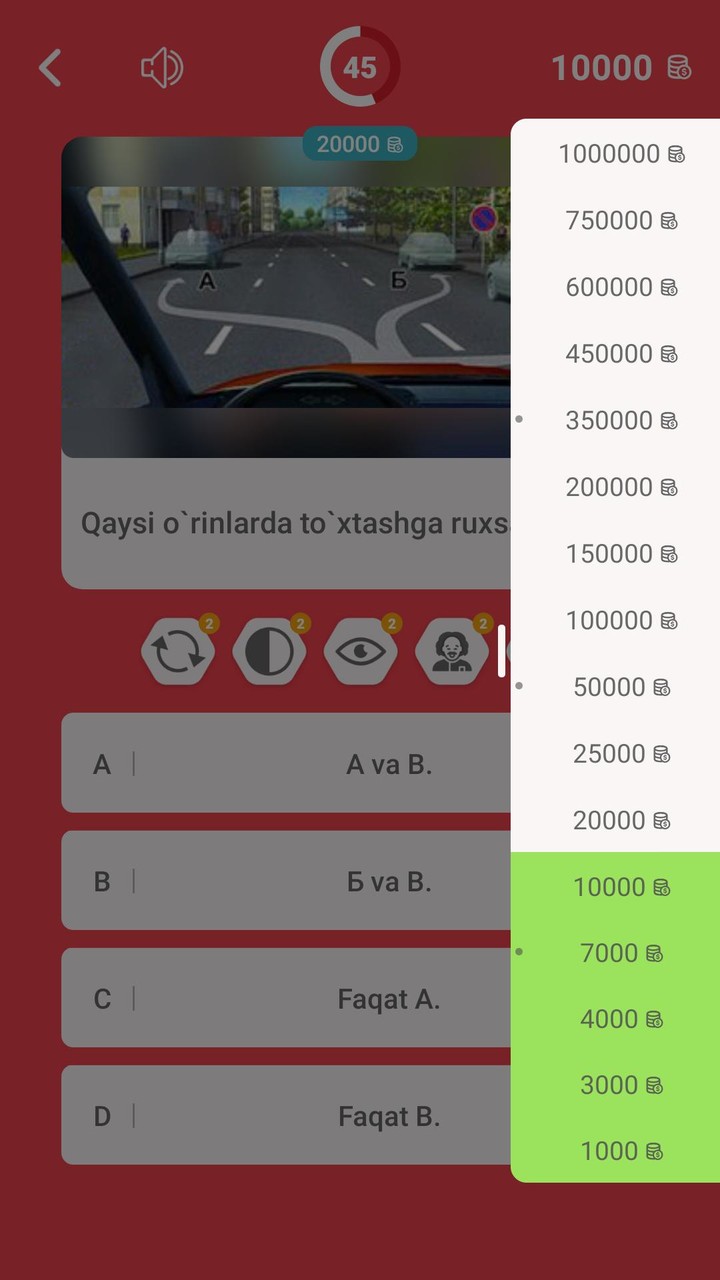Mute the game sound

click(x=160, y=67)
